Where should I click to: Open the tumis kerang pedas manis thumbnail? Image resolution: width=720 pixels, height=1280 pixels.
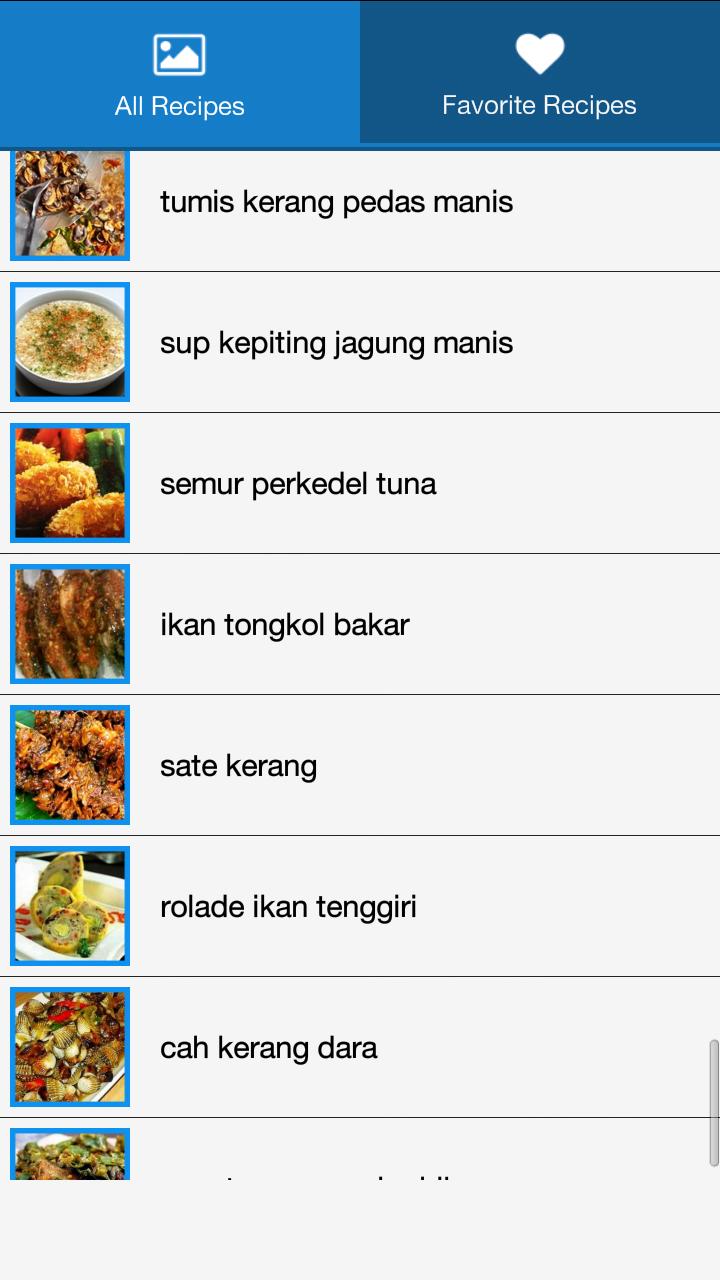(x=69, y=204)
